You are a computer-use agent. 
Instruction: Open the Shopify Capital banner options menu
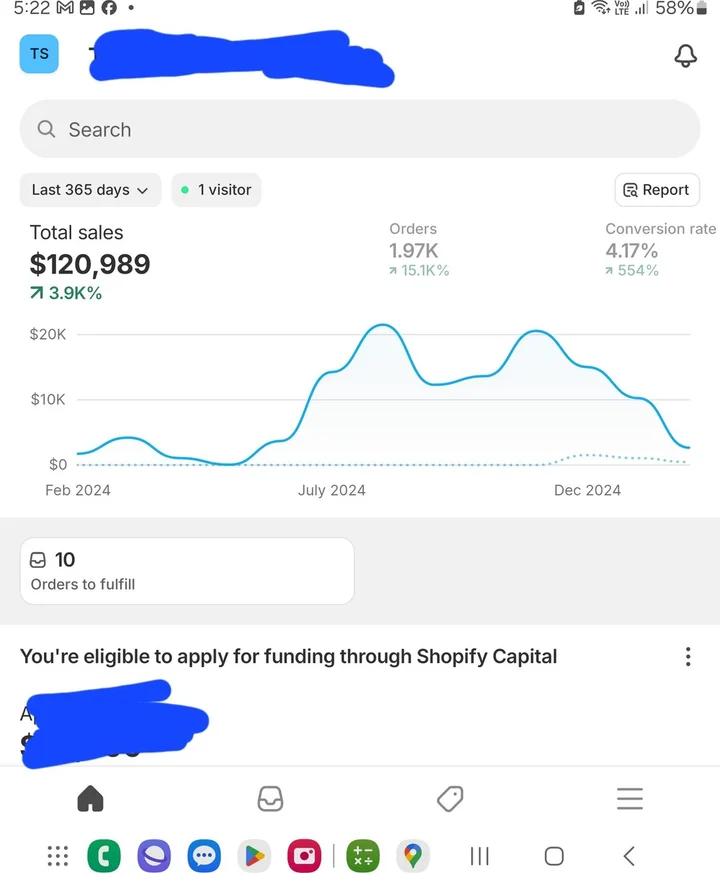(688, 656)
